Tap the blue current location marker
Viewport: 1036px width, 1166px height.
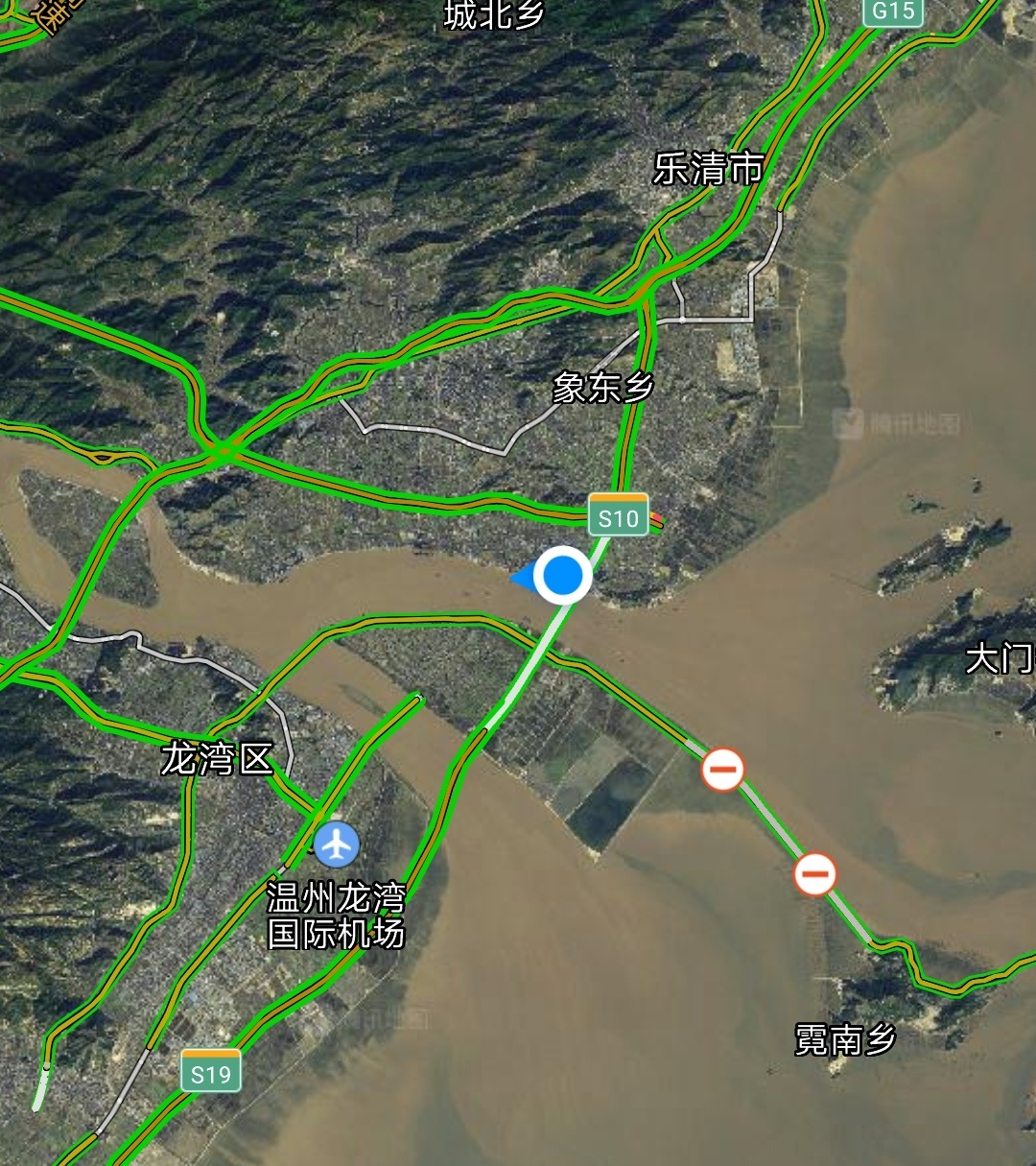[563, 576]
